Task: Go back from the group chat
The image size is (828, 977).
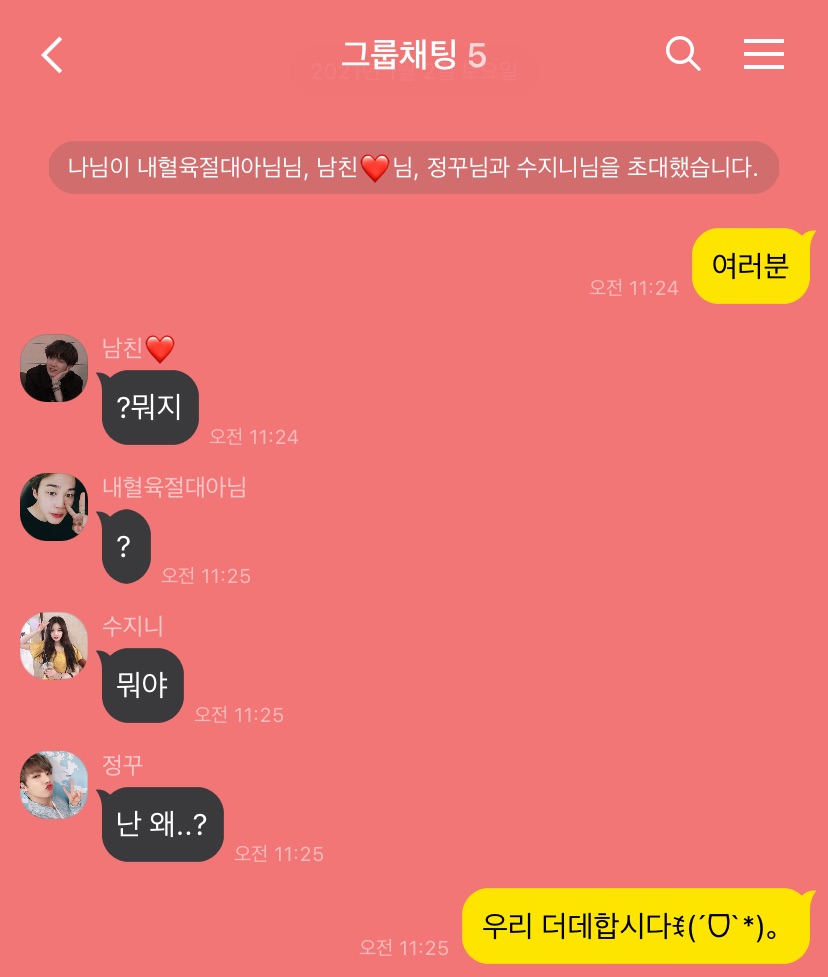Action: 52,55
